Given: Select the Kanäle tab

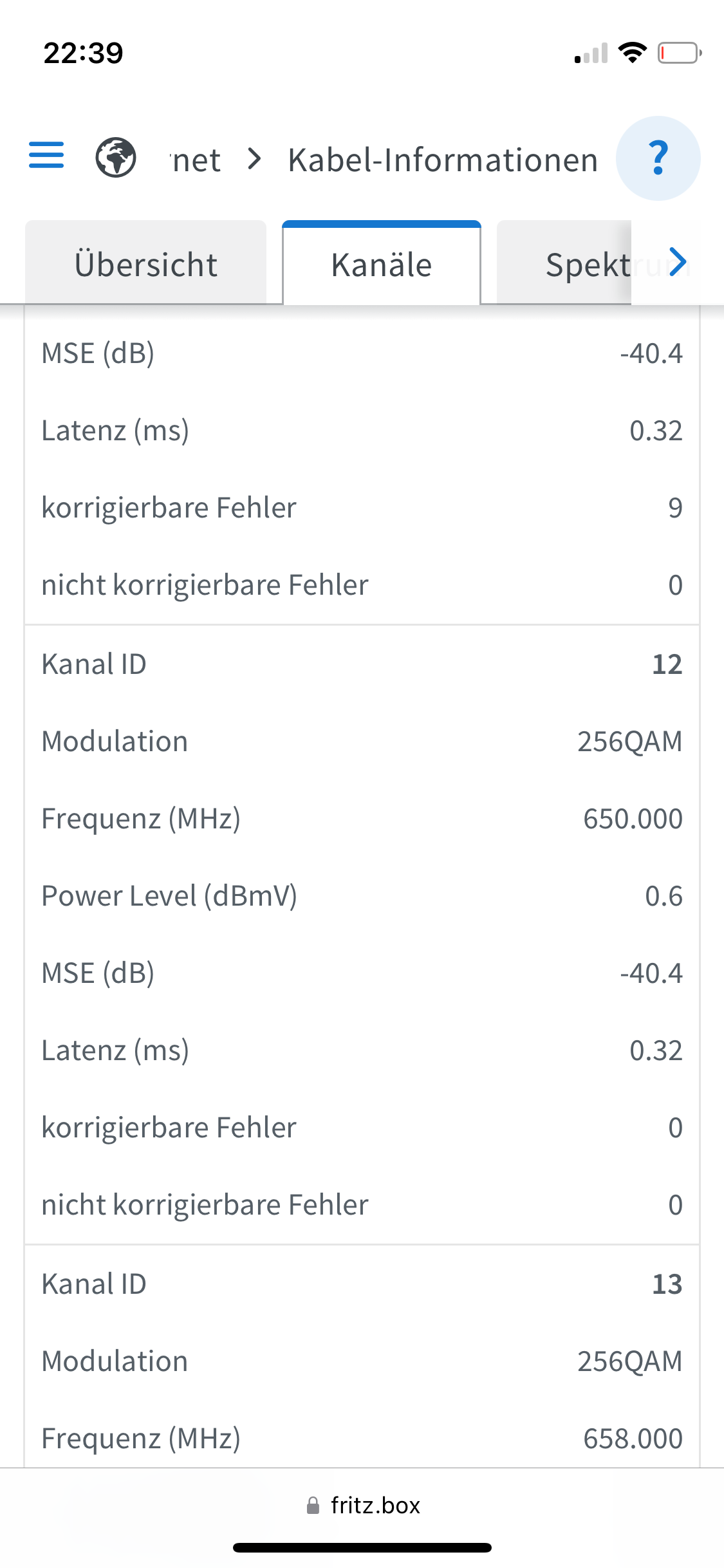Looking at the screenshot, I should [382, 263].
